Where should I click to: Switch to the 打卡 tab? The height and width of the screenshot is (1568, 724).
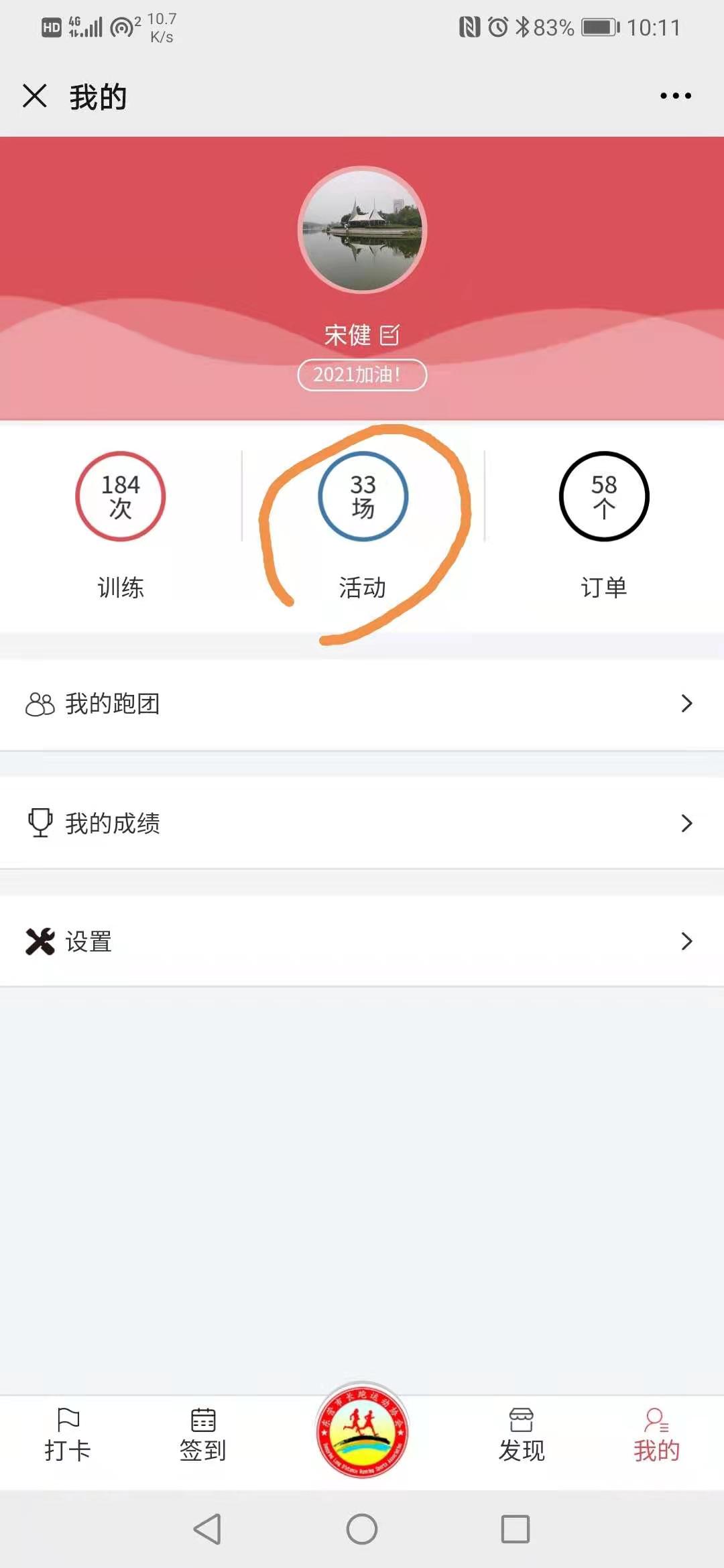(x=68, y=1435)
